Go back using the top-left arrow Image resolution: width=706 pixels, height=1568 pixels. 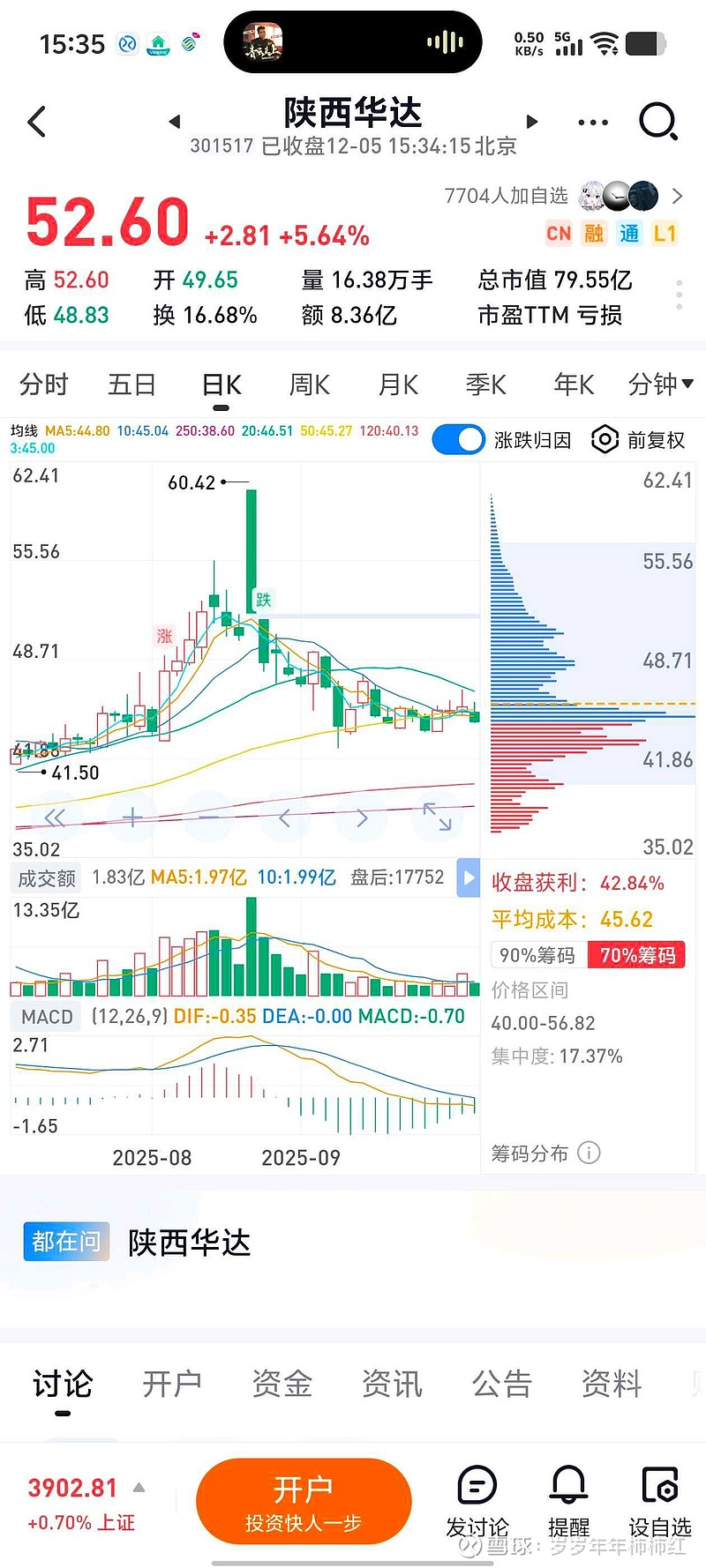37,122
